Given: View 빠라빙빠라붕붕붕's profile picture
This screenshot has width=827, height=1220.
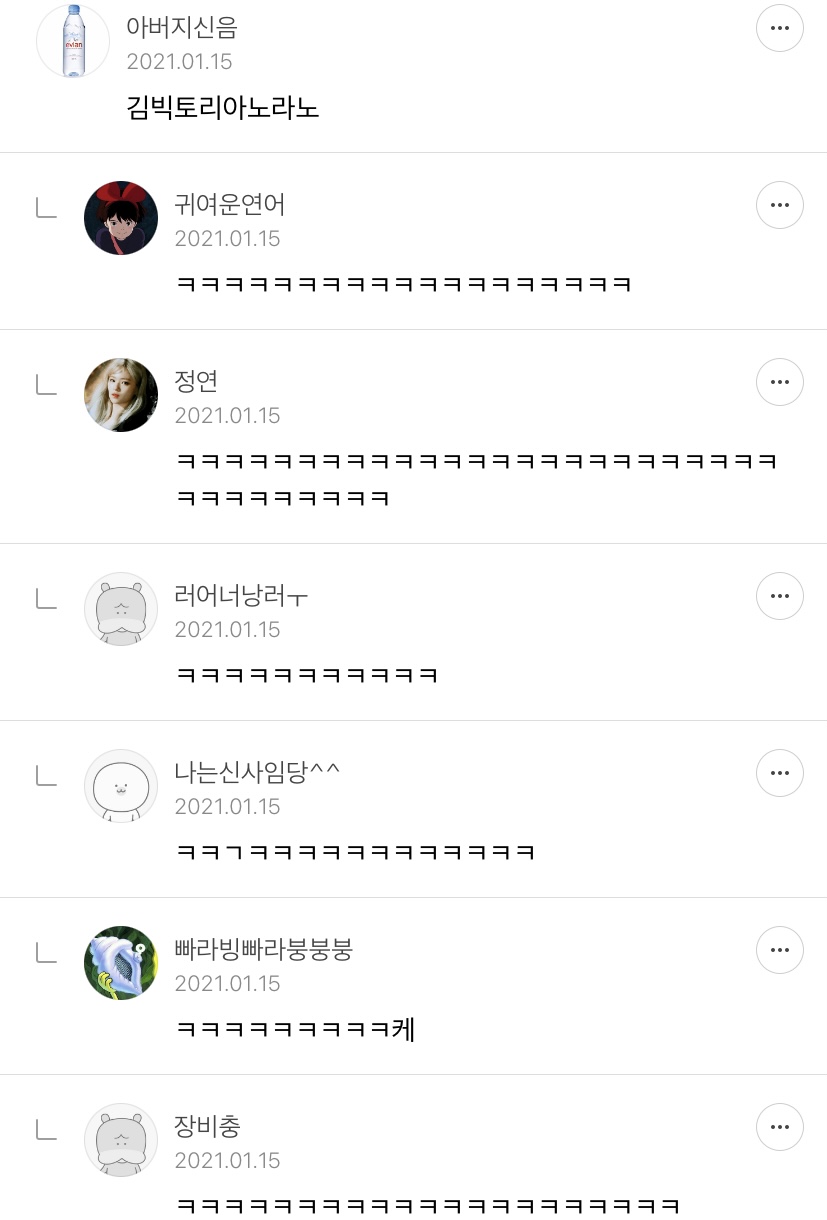Looking at the screenshot, I should [121, 963].
